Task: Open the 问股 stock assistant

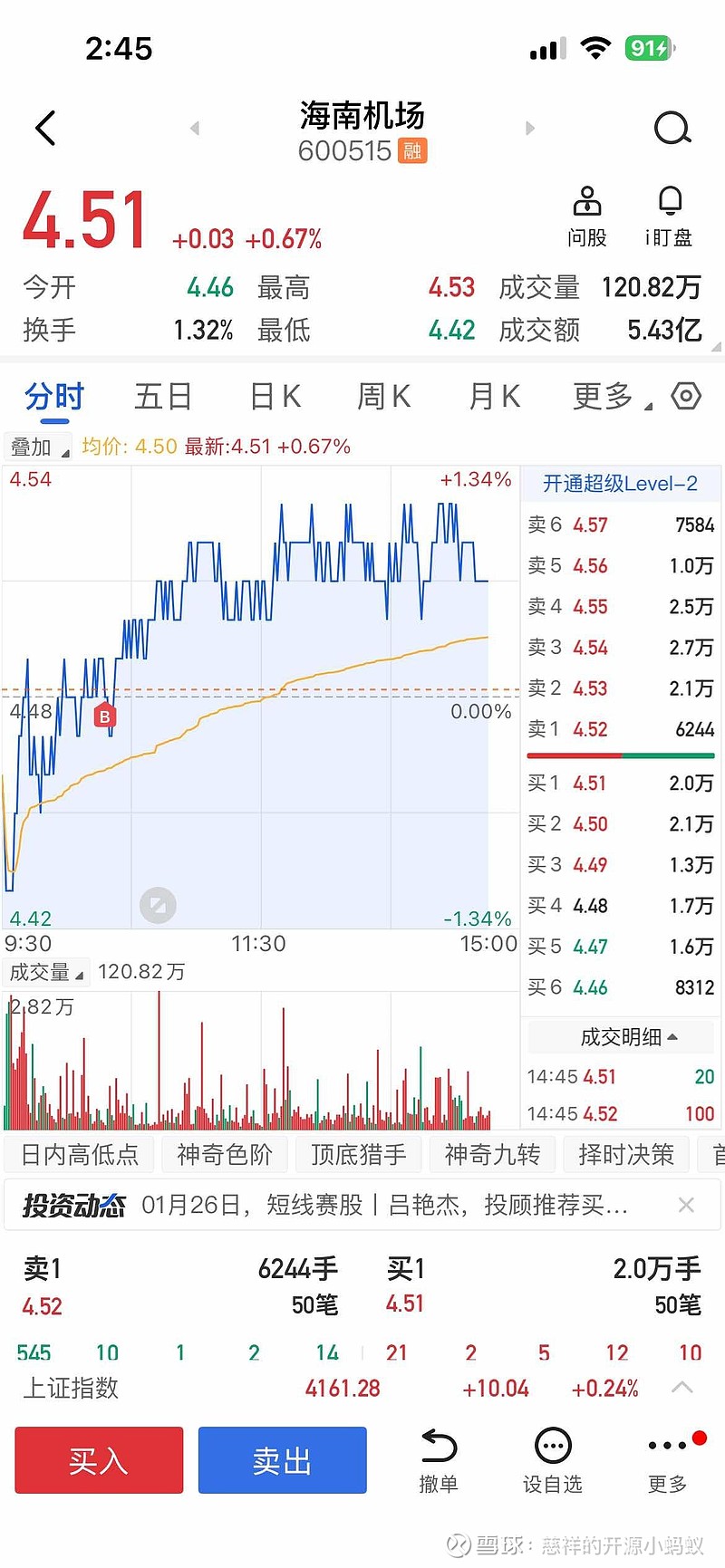Action: pyautogui.click(x=587, y=216)
